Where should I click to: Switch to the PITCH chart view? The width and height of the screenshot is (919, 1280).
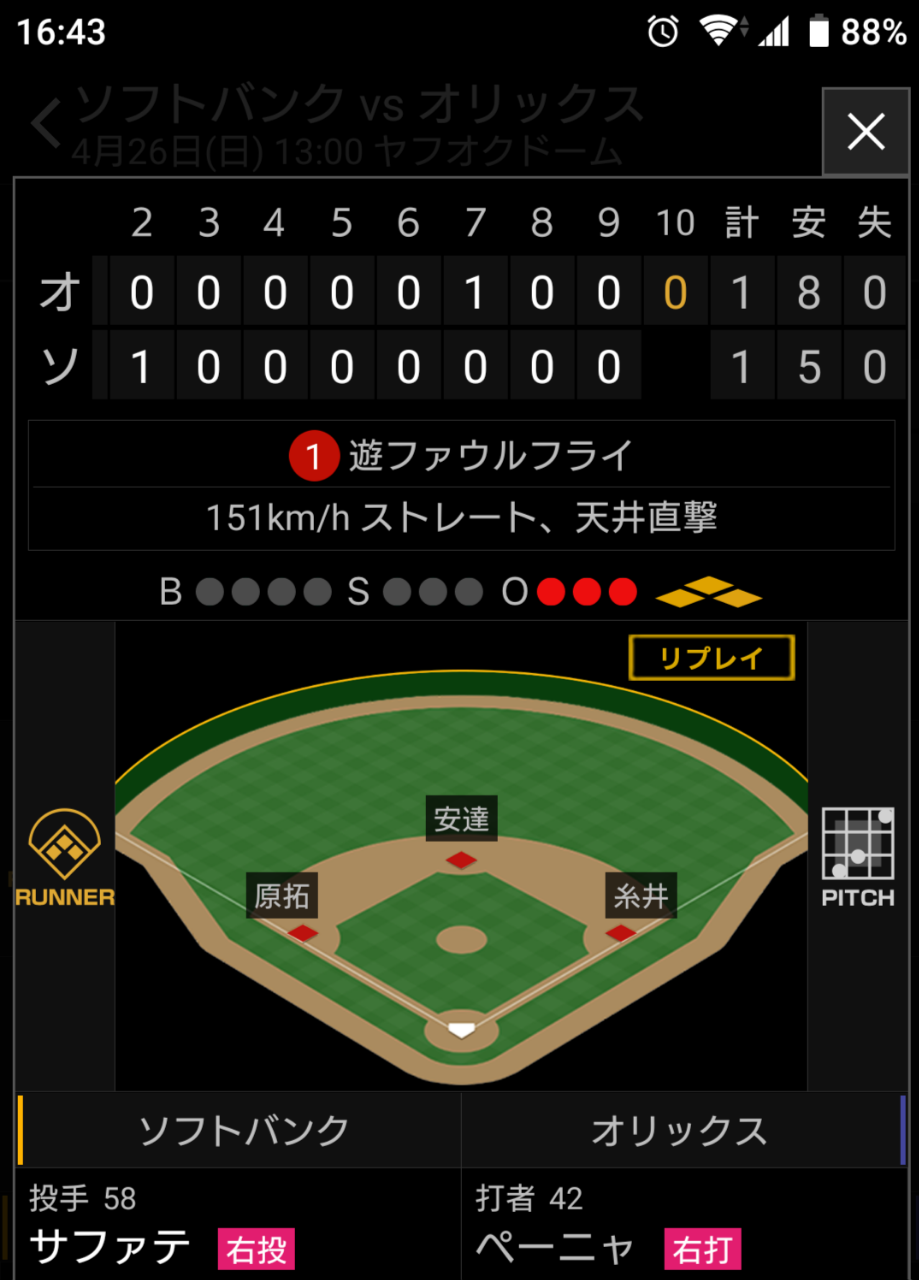point(857,857)
